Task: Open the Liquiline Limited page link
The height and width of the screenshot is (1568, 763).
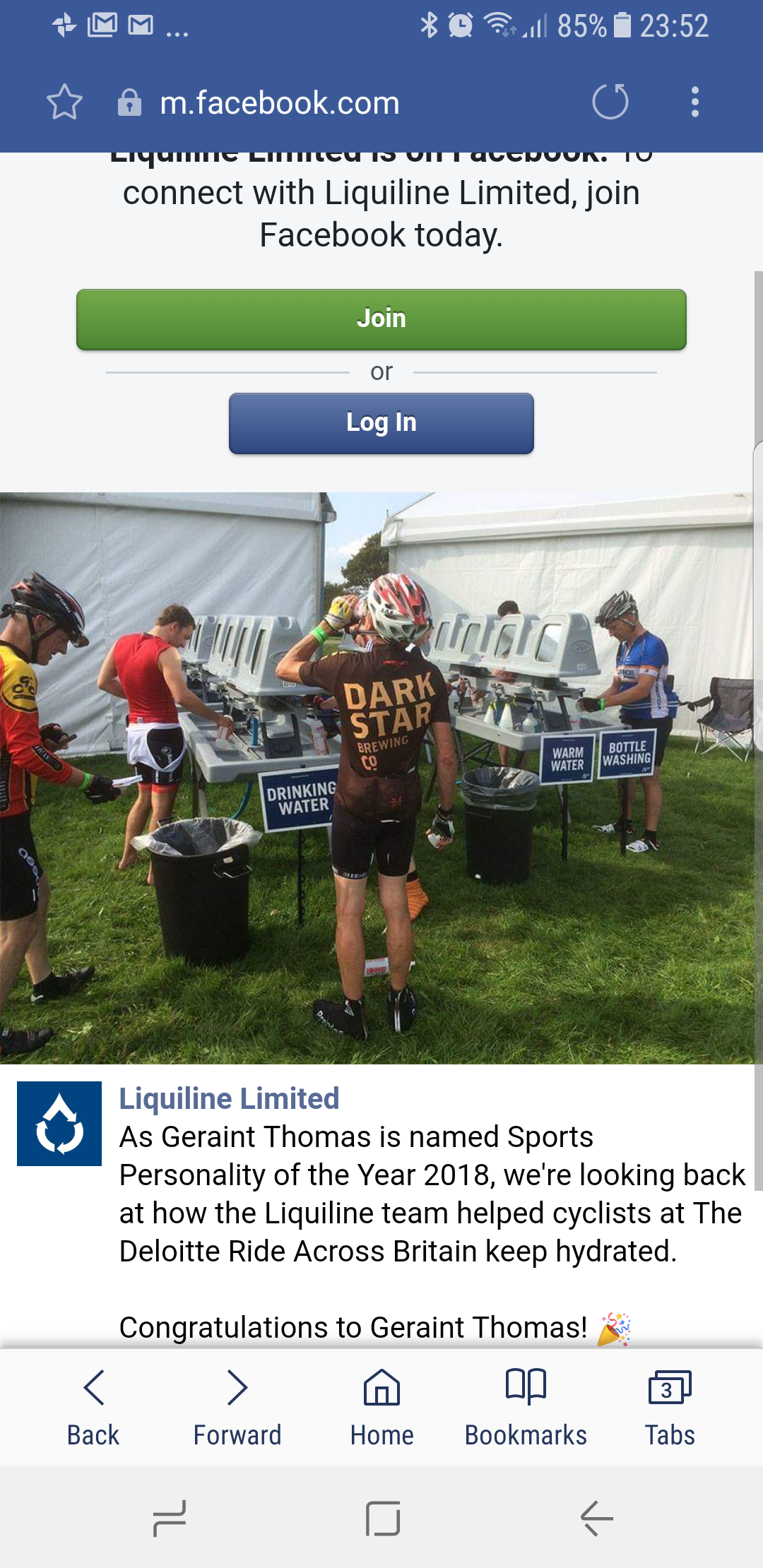Action: click(229, 1099)
